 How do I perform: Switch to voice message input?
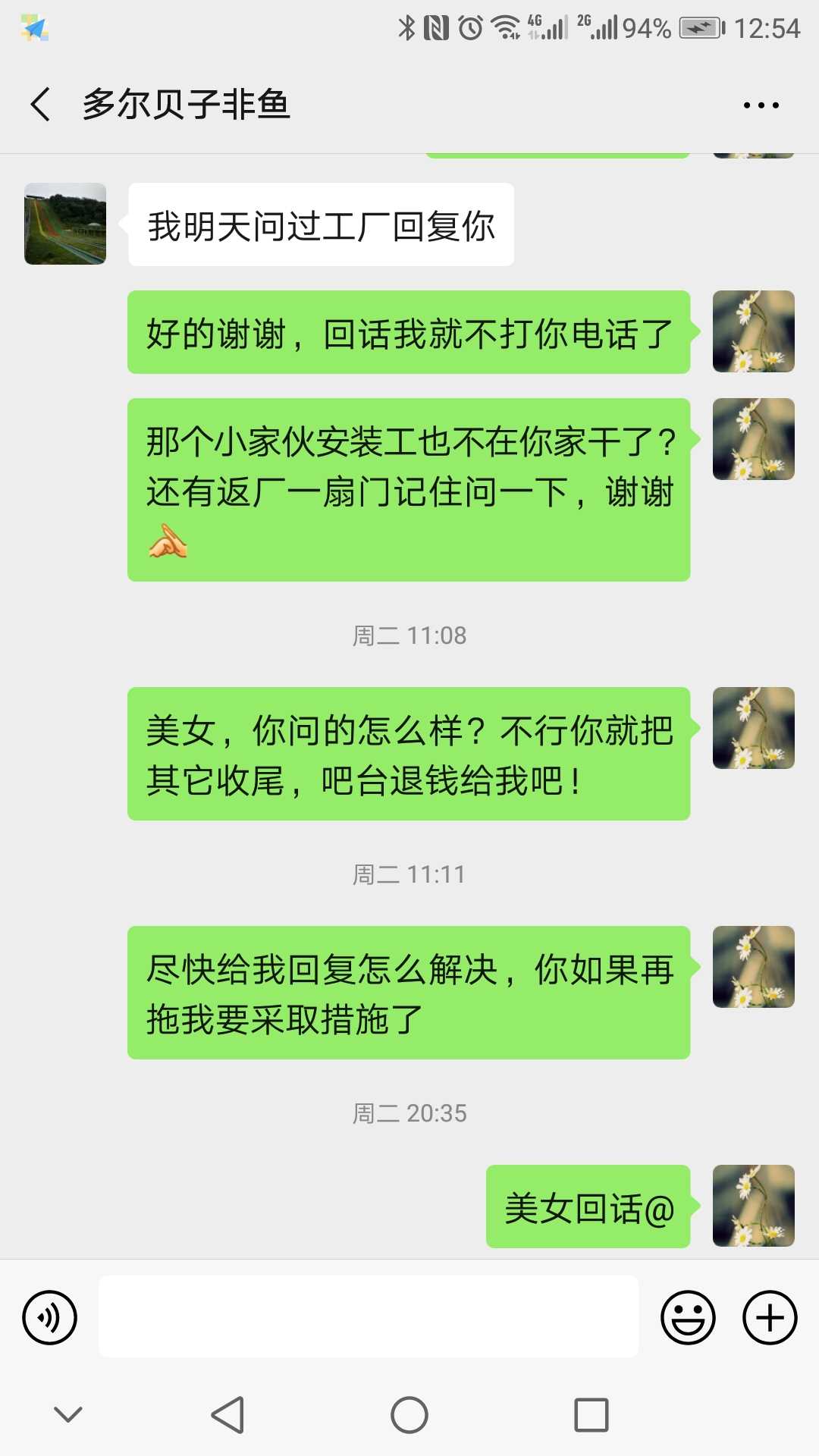point(50,1317)
